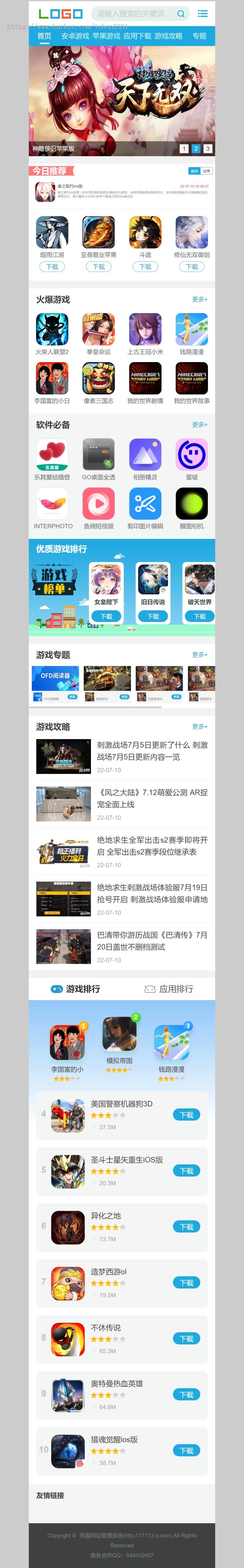Image resolution: width=244 pixels, height=1568 pixels.
Task: Open 更多+ for 火爆游戏
Action: pos(200,300)
